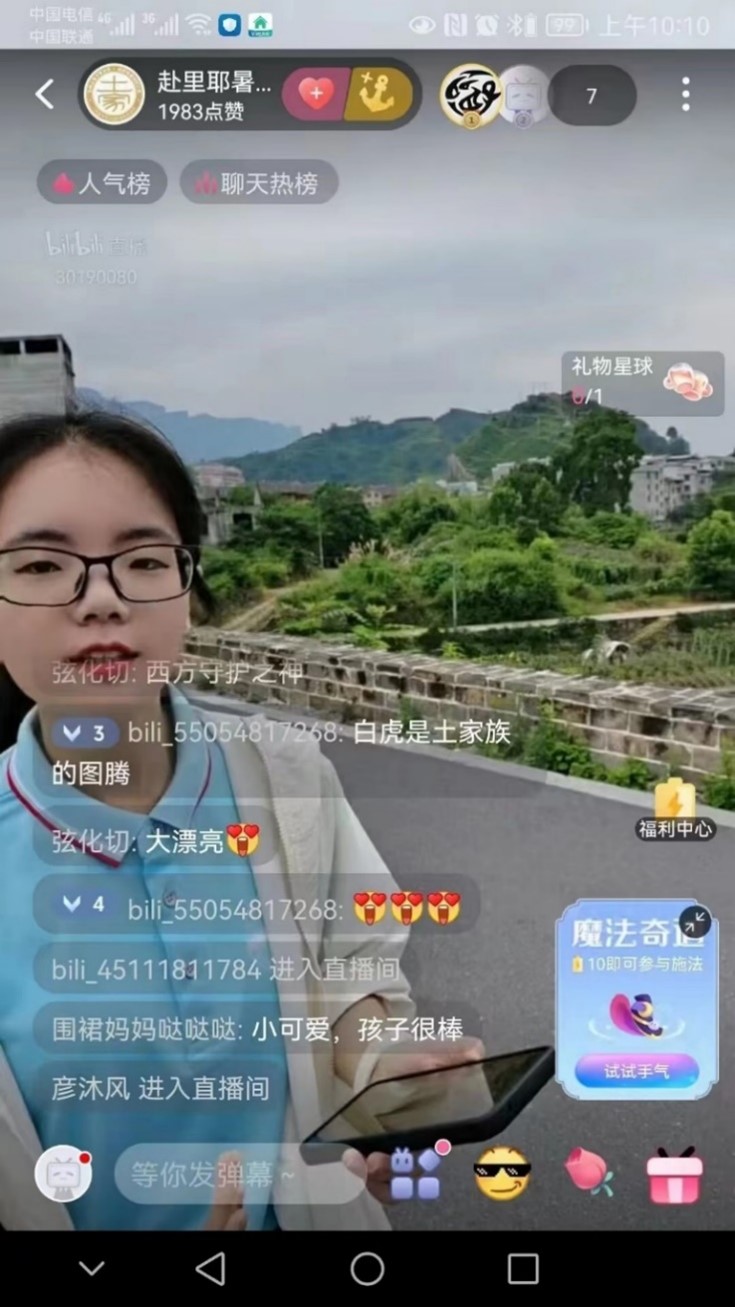Viewport: 735px width, 1307px height.
Task: Tap 试试手气 in the 魔法奇遇 card
Action: [x=636, y=1071]
